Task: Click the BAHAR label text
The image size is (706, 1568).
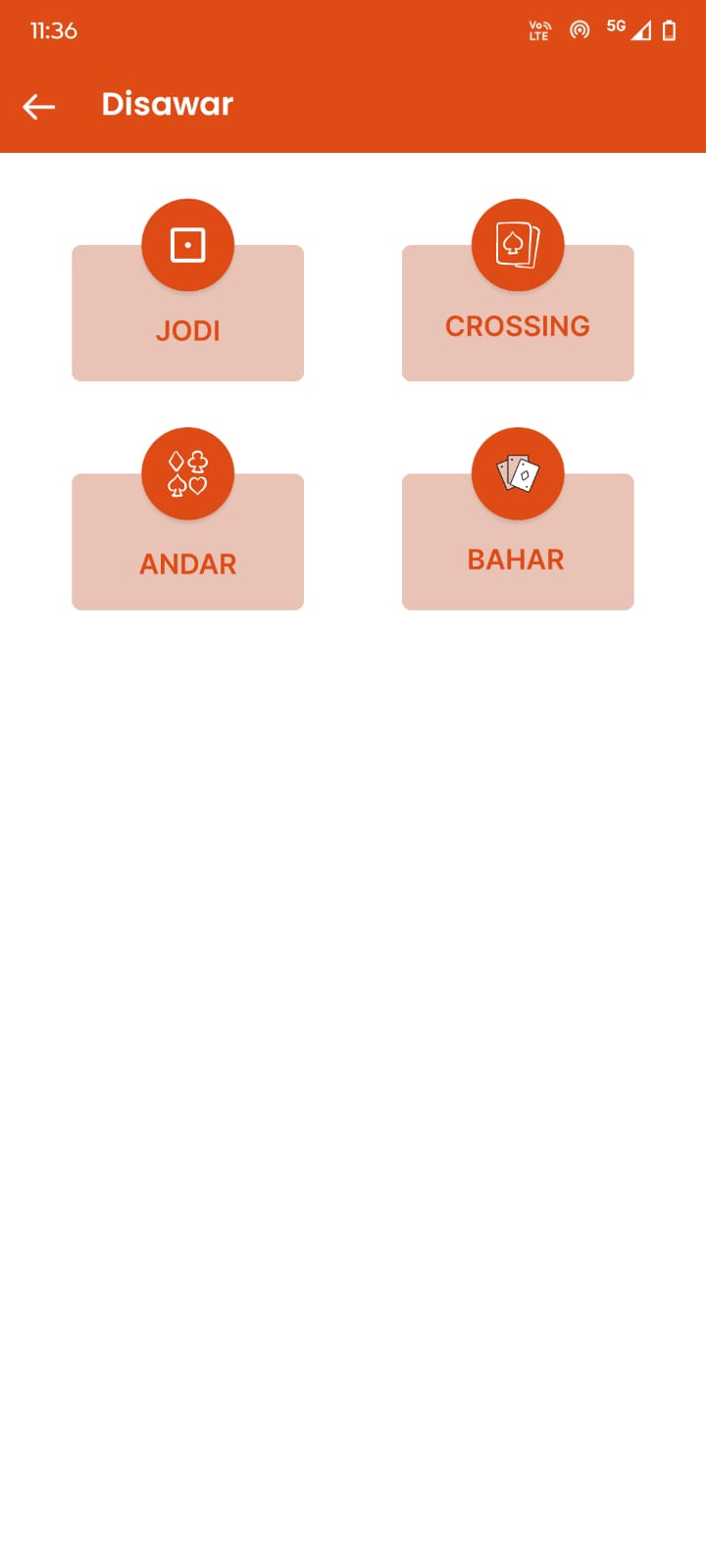Action: pyautogui.click(x=517, y=559)
